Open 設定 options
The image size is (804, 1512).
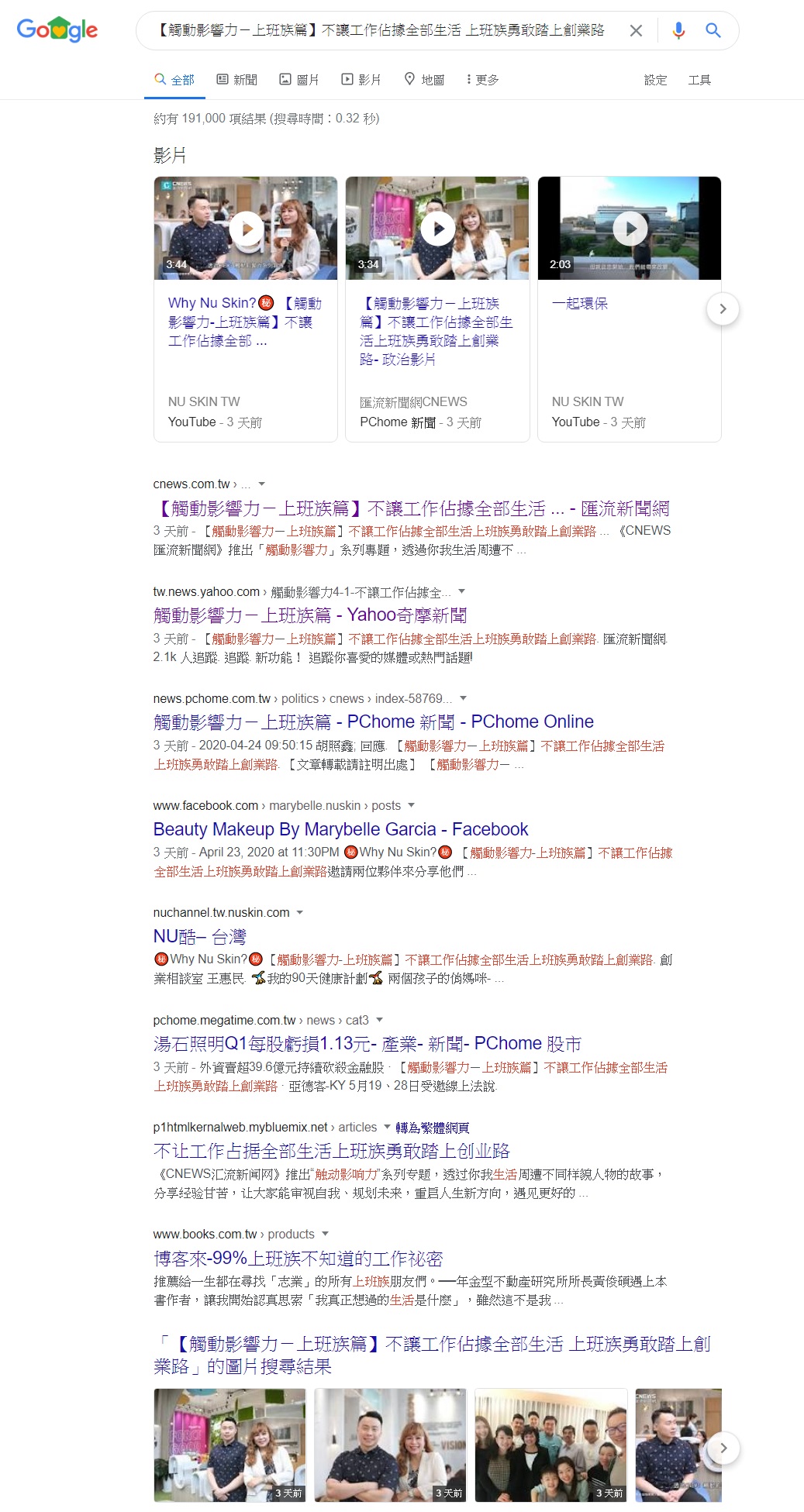(x=655, y=80)
